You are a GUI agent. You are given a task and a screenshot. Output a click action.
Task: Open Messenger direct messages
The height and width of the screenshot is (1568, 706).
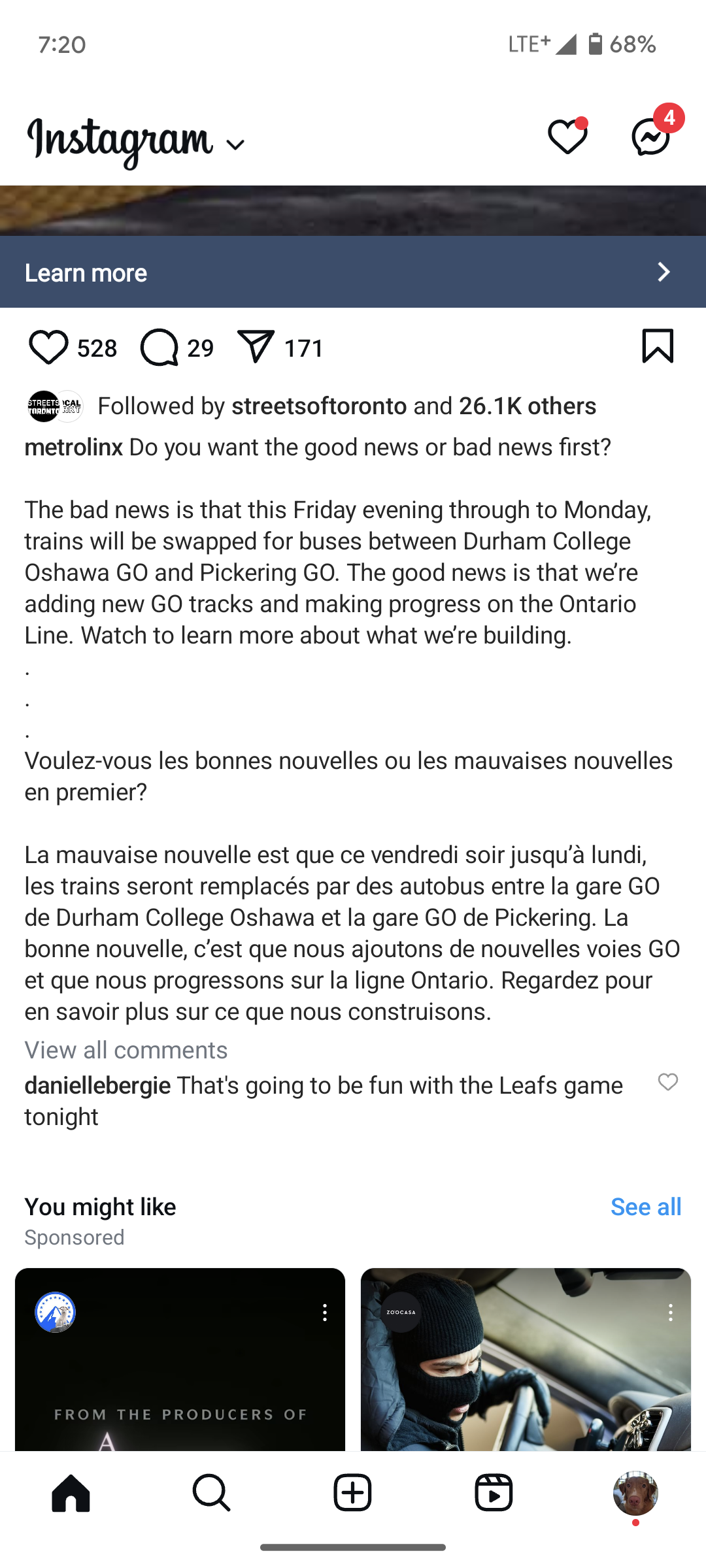(x=651, y=137)
